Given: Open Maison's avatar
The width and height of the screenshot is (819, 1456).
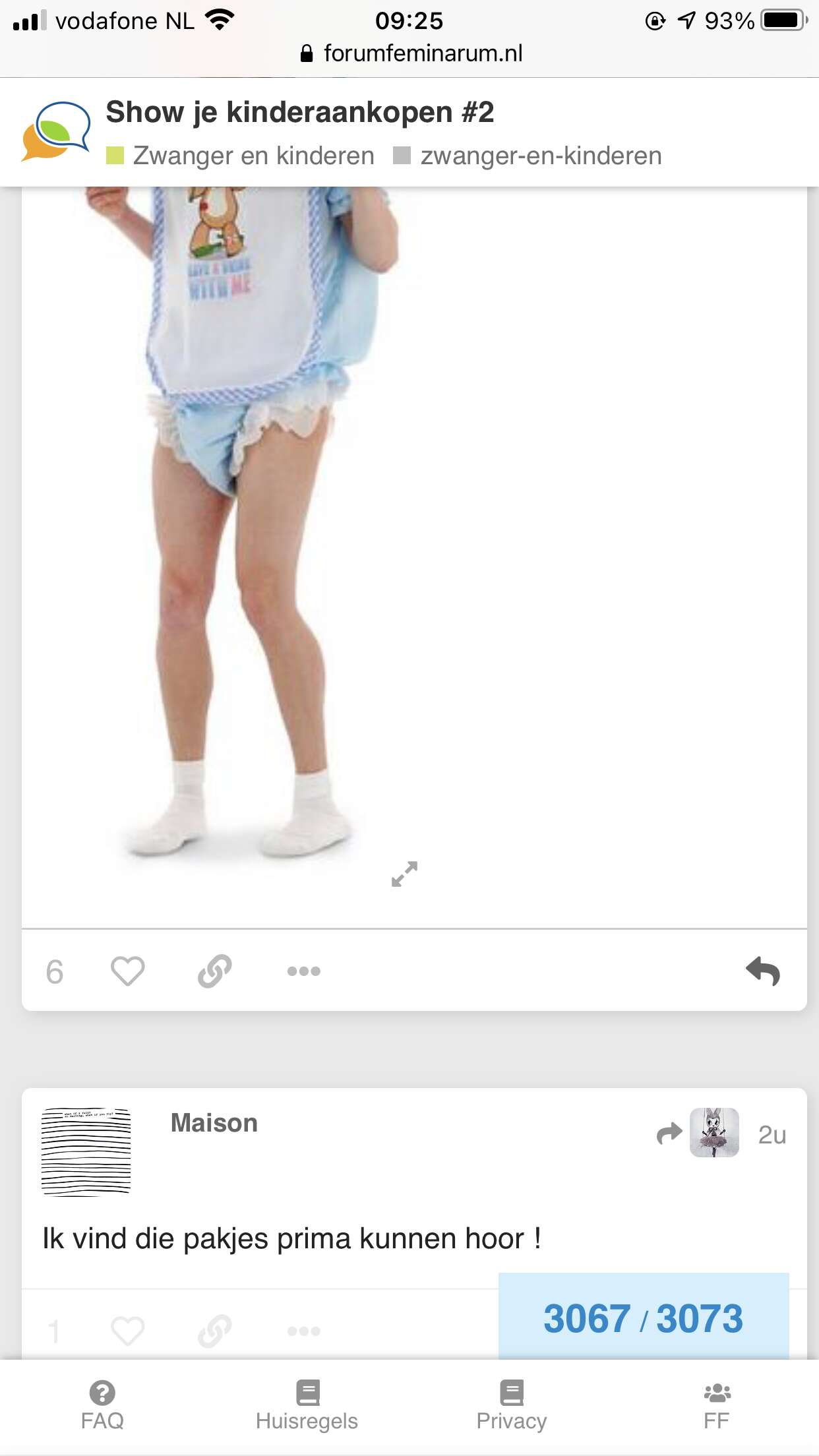Looking at the screenshot, I should coord(86,1152).
